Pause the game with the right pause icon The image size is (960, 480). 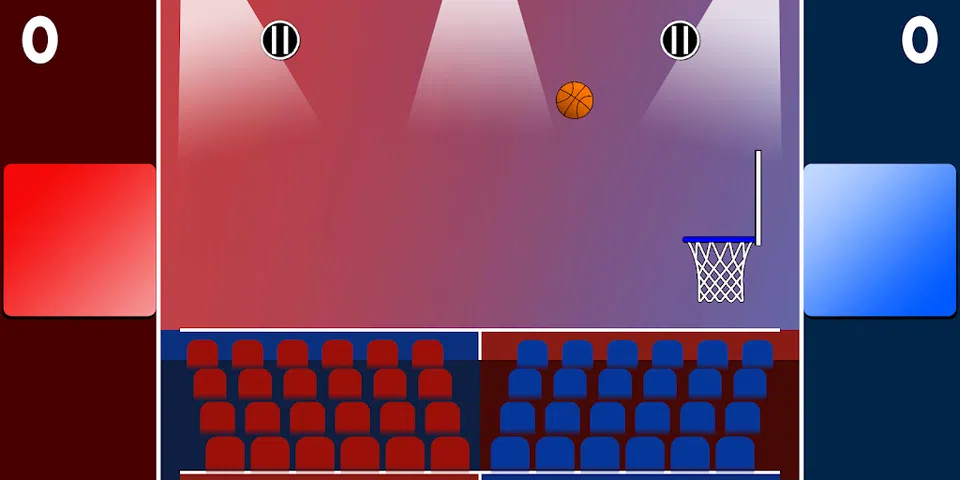point(680,40)
